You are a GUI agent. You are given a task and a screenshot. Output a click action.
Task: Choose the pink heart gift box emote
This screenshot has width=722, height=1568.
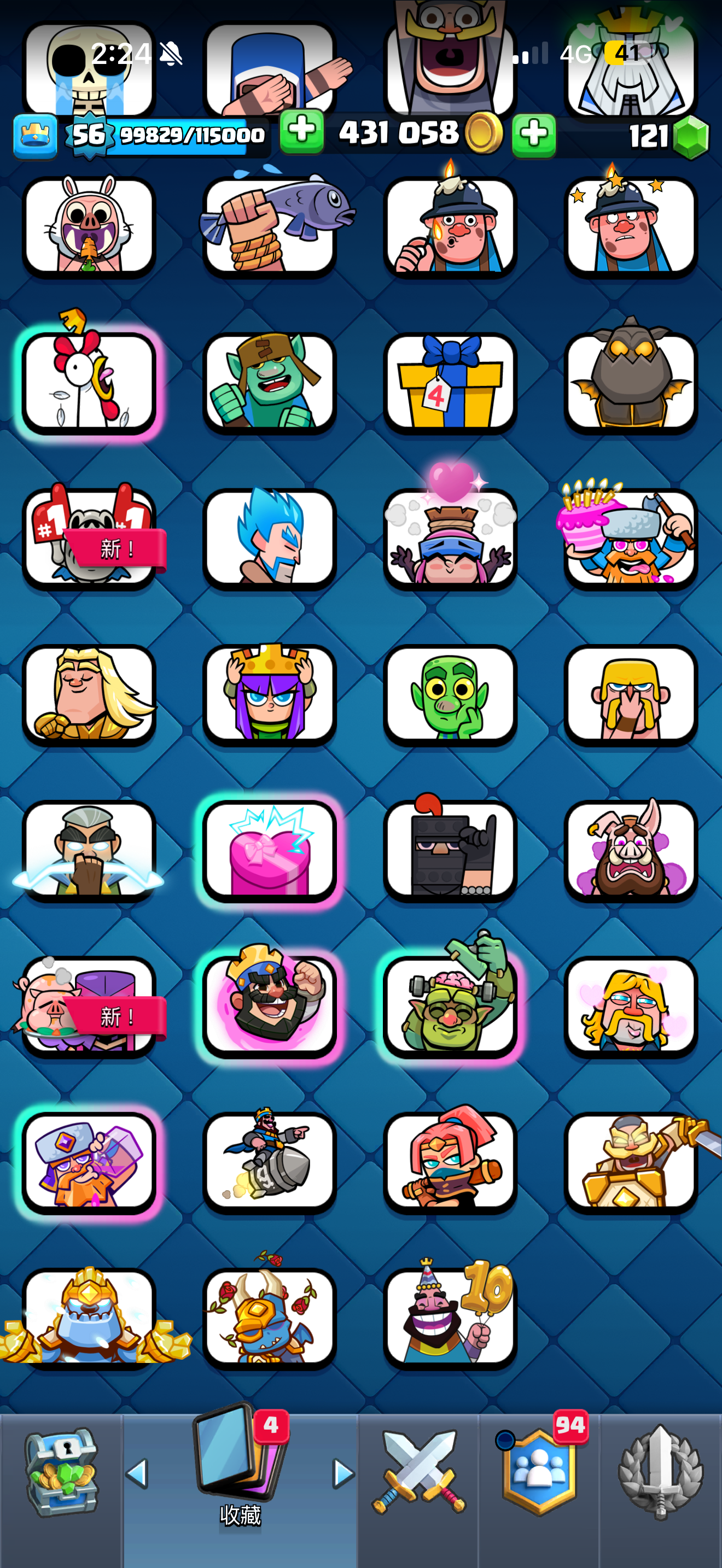click(270, 850)
